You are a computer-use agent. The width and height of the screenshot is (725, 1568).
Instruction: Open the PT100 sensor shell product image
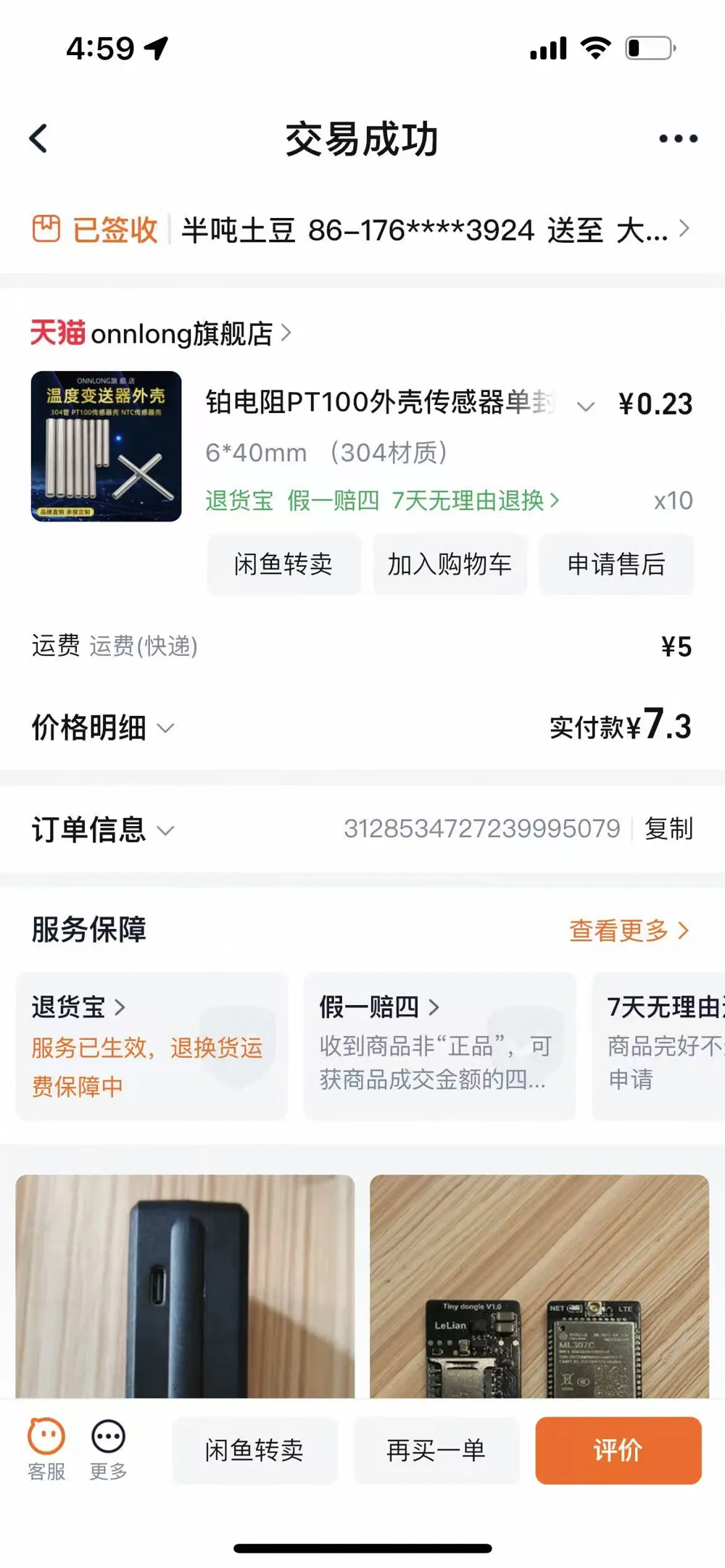coord(106,446)
